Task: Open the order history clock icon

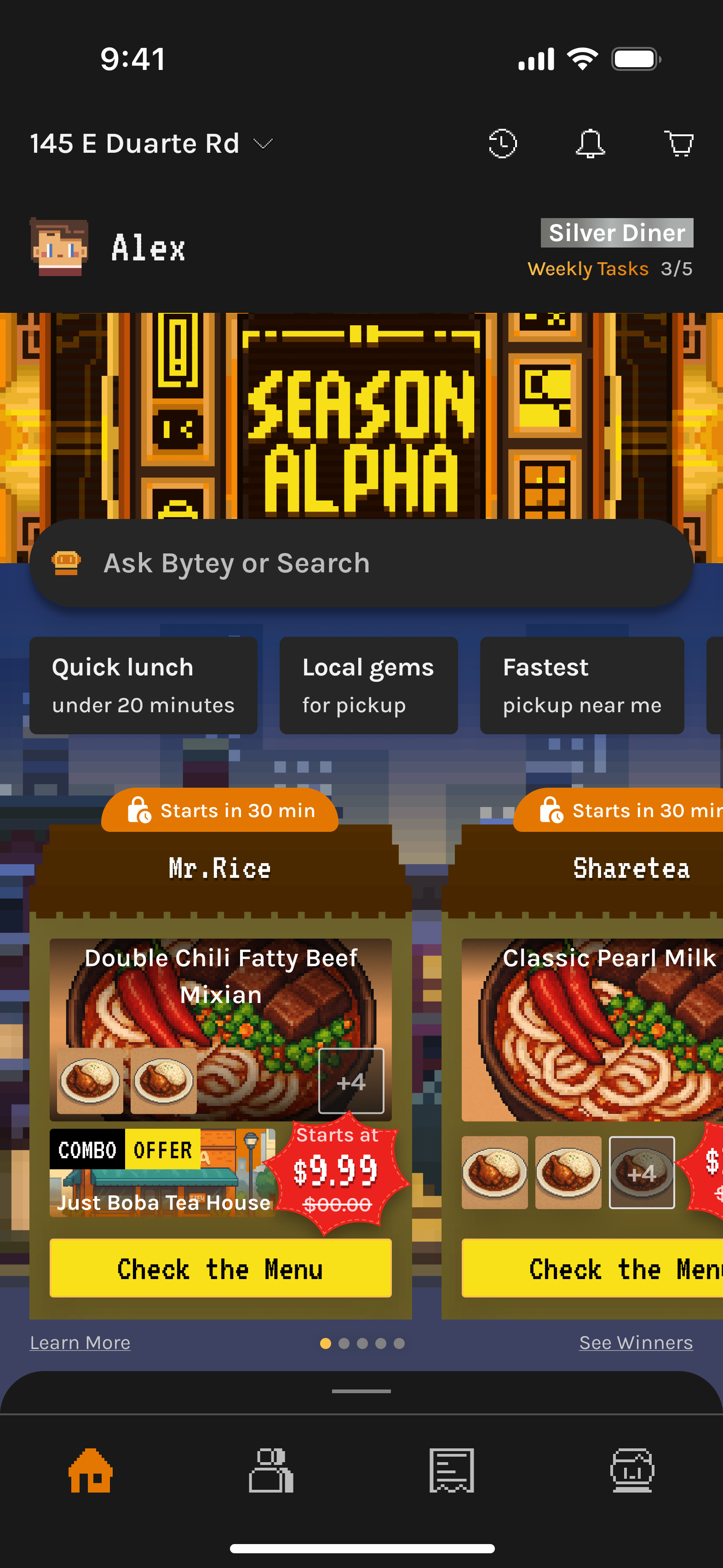Action: tap(502, 144)
